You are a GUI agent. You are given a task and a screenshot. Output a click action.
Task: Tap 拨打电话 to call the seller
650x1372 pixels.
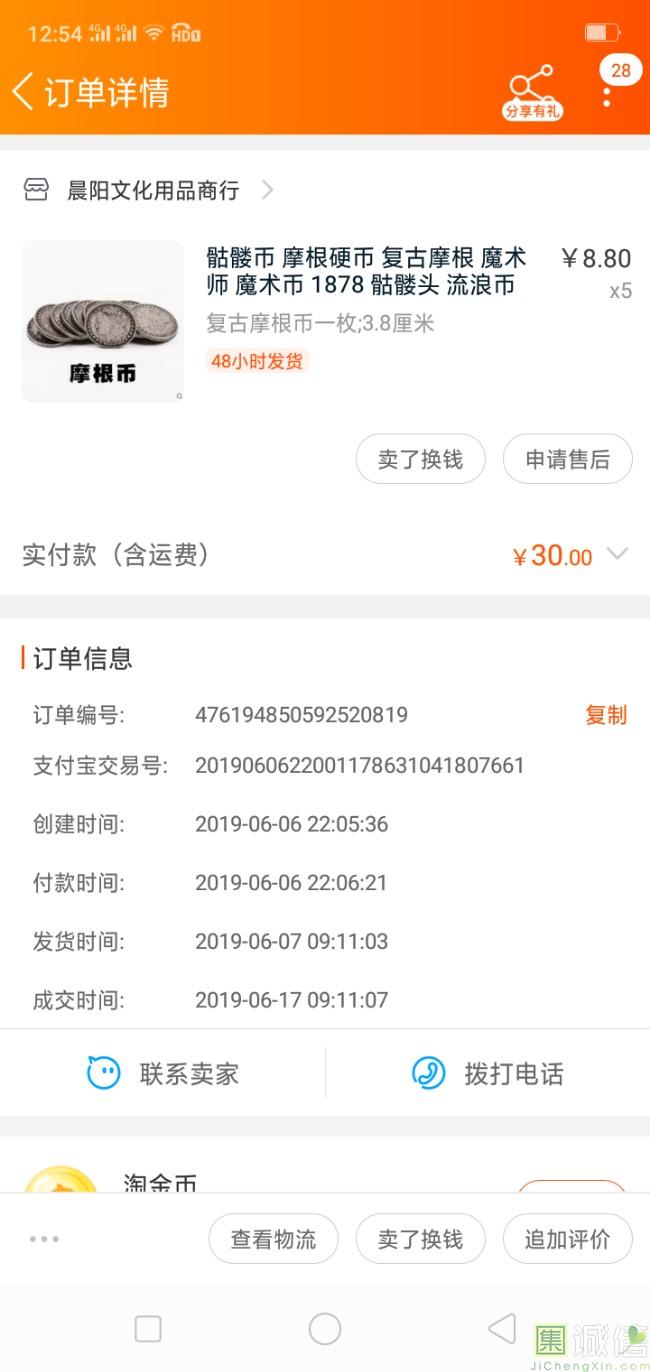coord(488,1074)
